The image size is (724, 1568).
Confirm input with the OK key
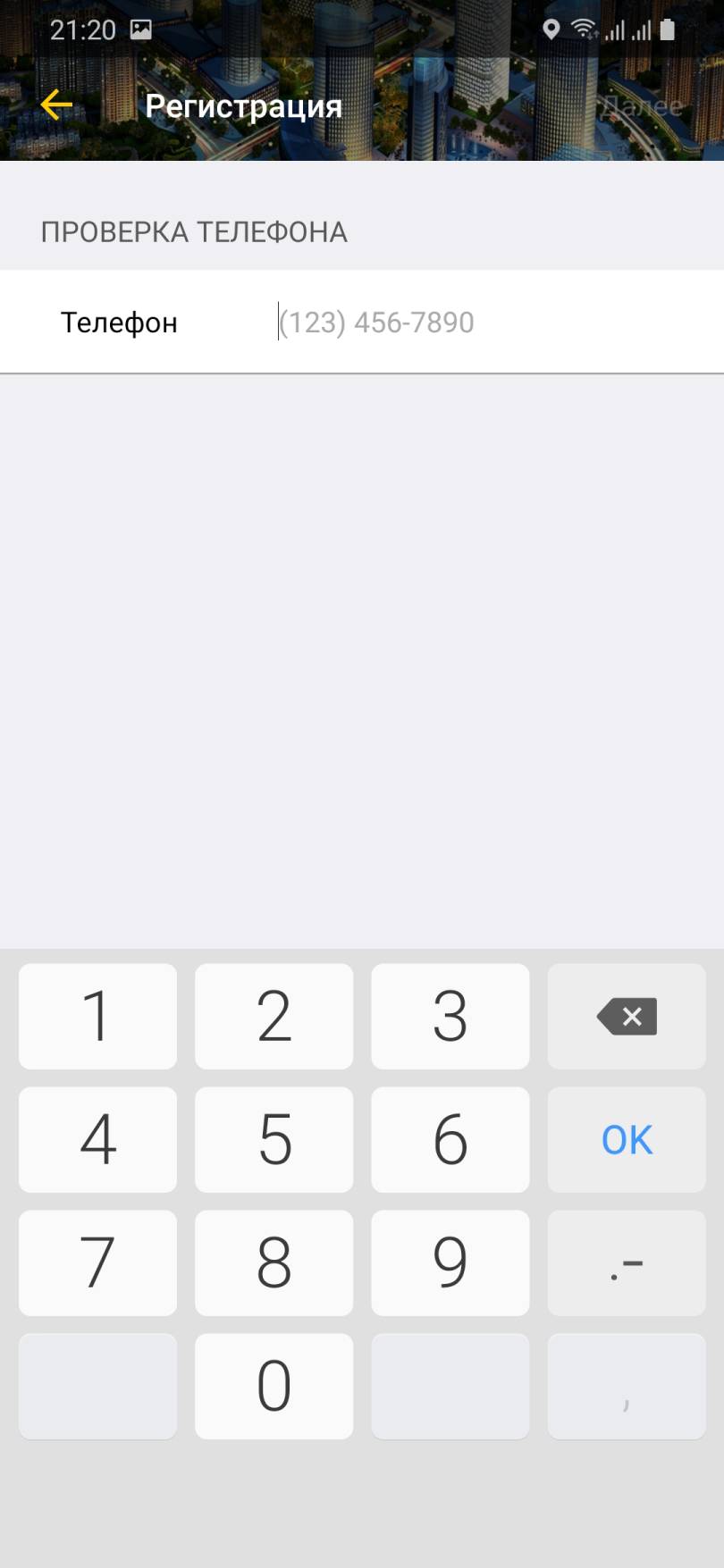(x=627, y=1139)
